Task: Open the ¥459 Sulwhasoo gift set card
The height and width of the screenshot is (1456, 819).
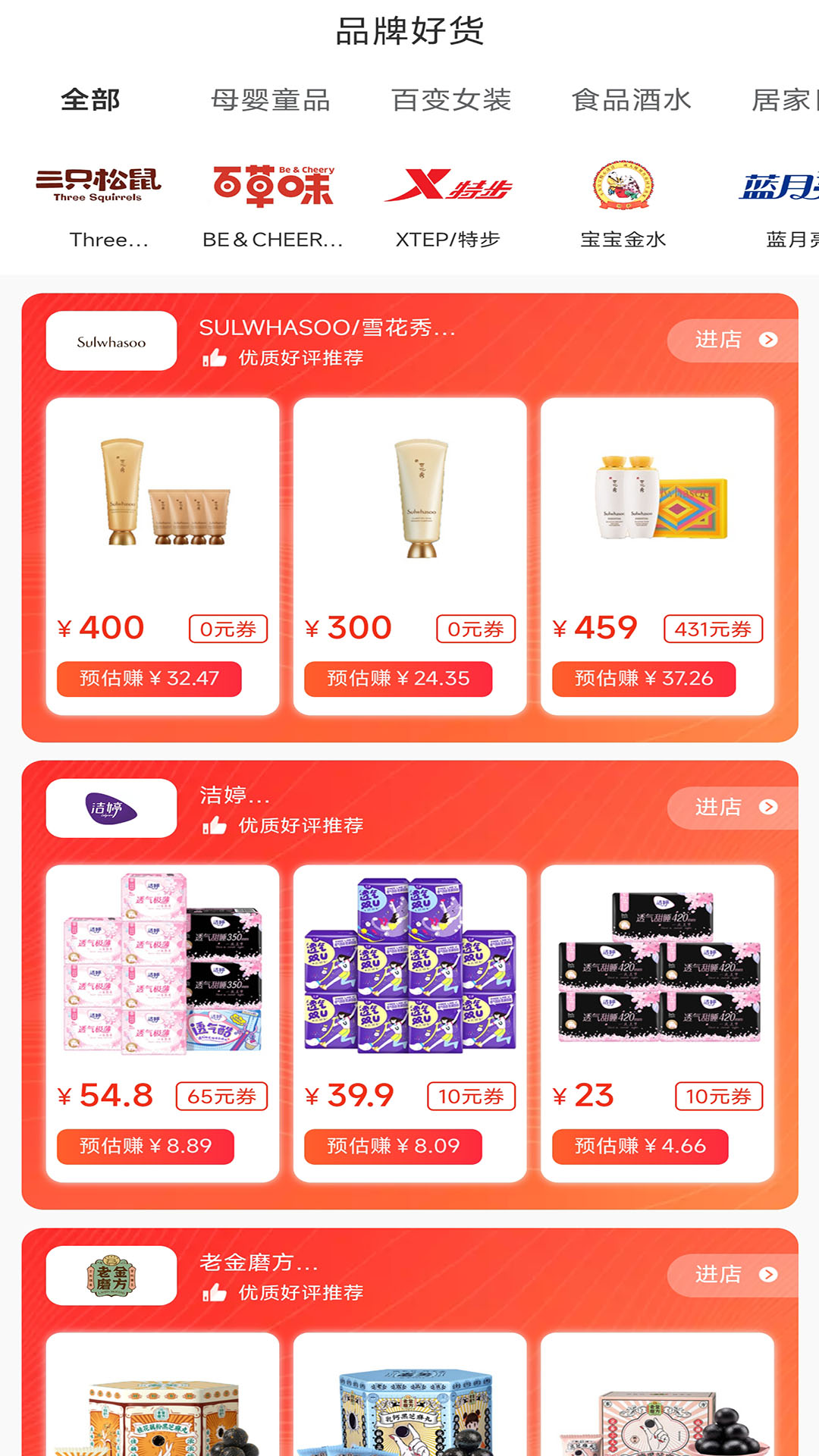Action: tap(657, 556)
